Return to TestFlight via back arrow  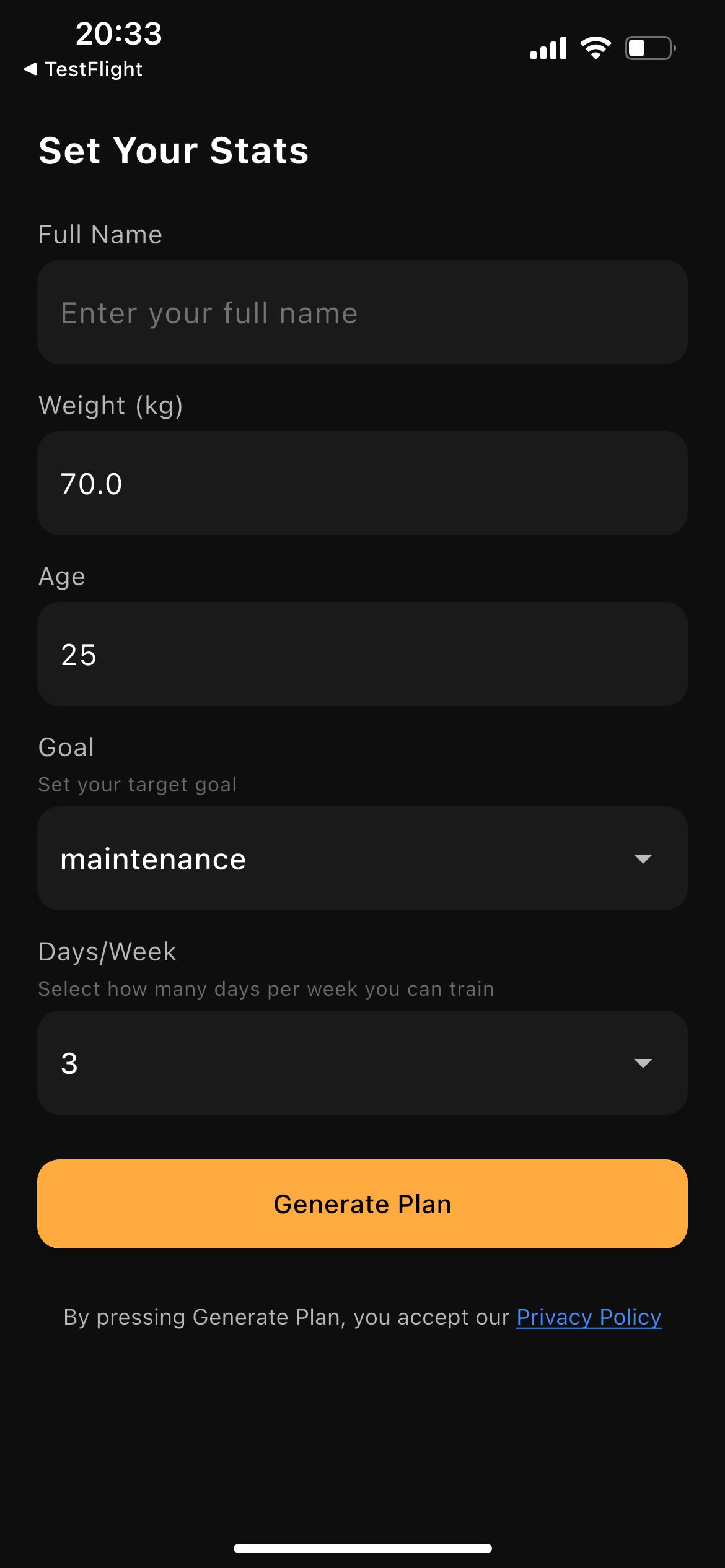[x=84, y=69]
